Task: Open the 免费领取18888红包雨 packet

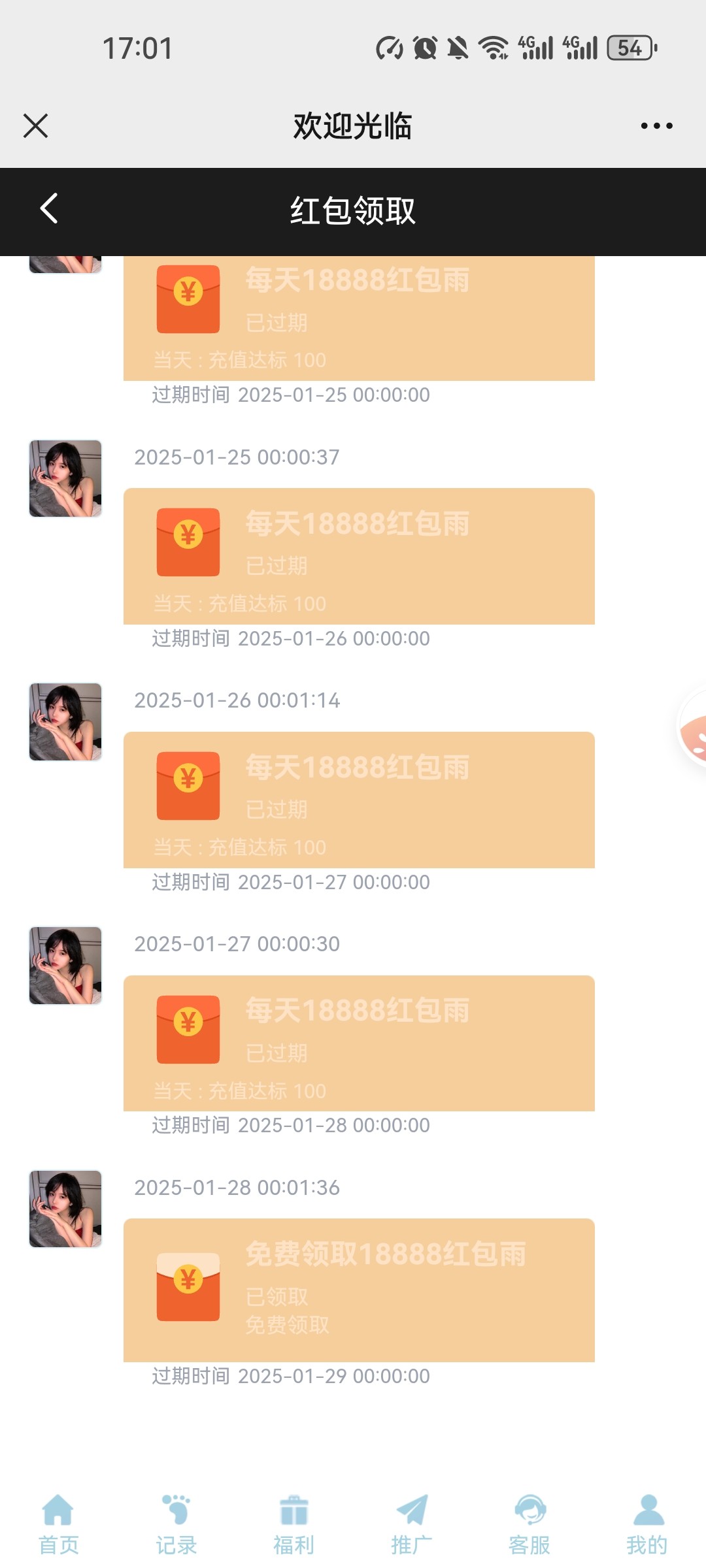Action: coord(359,1290)
